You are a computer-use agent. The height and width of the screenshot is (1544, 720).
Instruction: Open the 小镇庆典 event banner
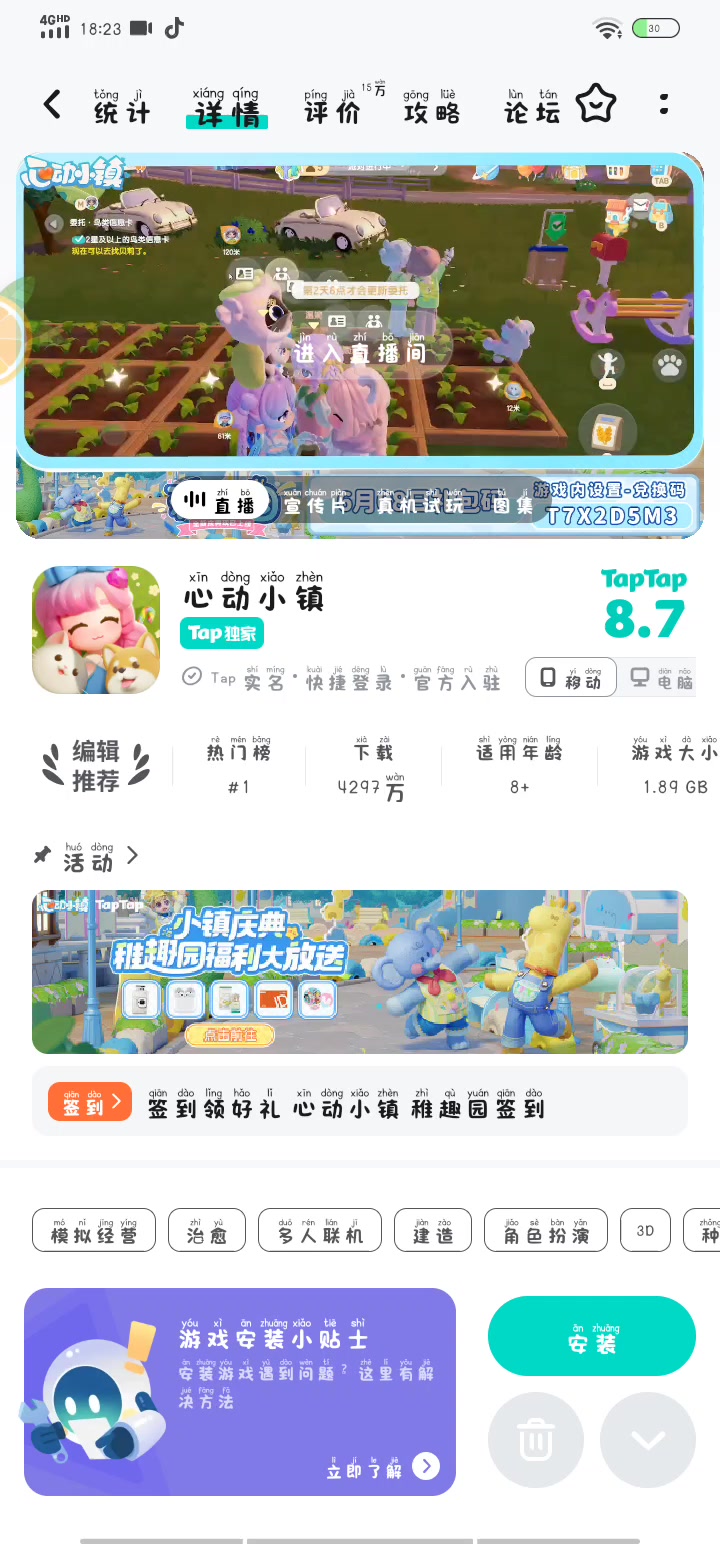[360, 972]
